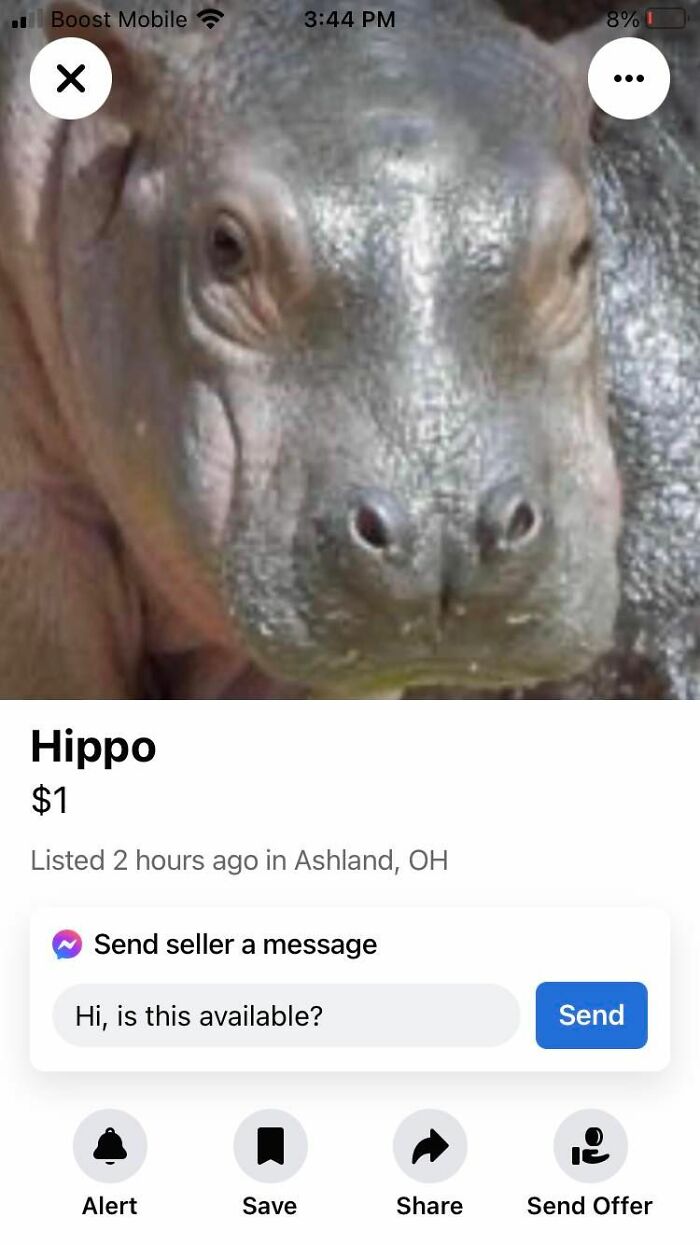Open the three-dot options menu
700x1245 pixels.
coord(628,78)
